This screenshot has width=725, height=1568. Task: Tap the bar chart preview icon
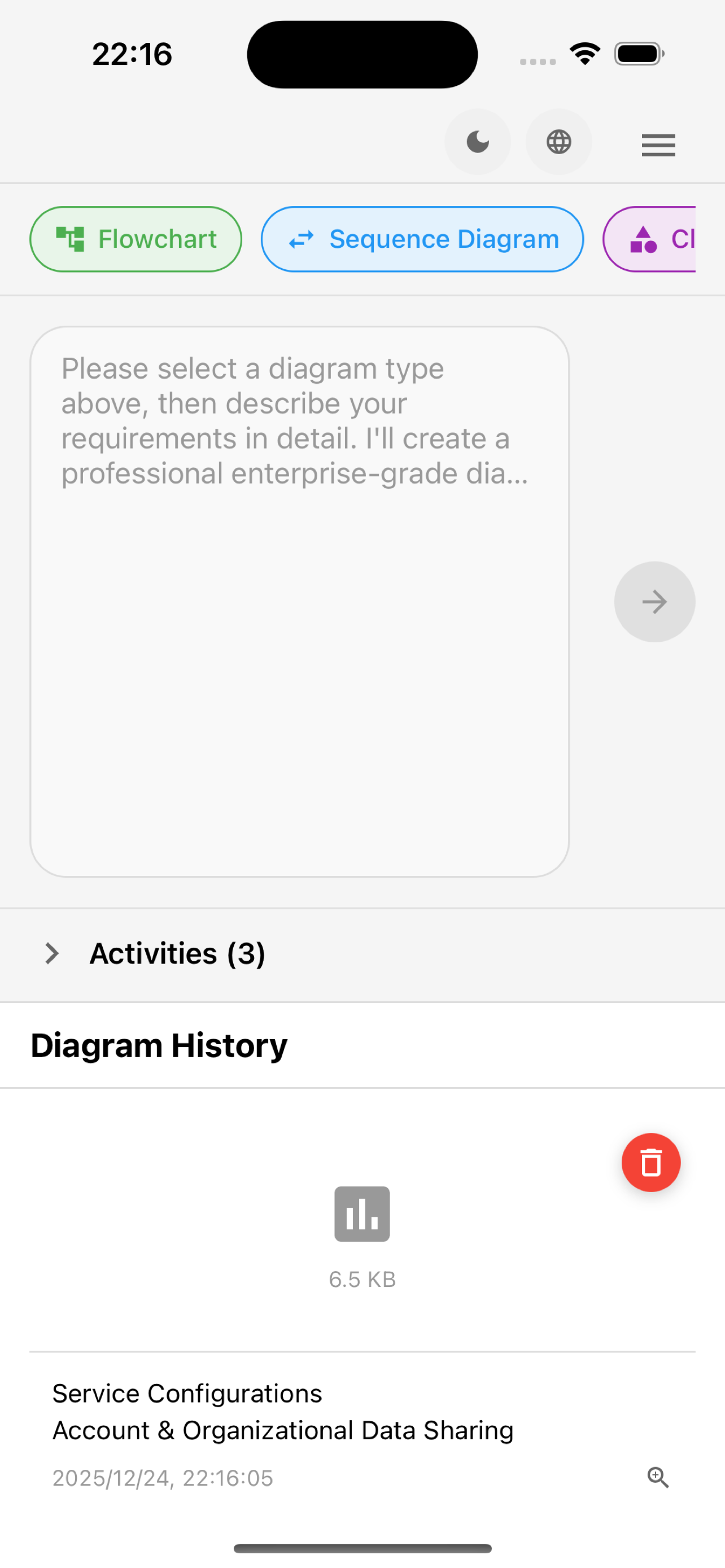pos(361,1214)
